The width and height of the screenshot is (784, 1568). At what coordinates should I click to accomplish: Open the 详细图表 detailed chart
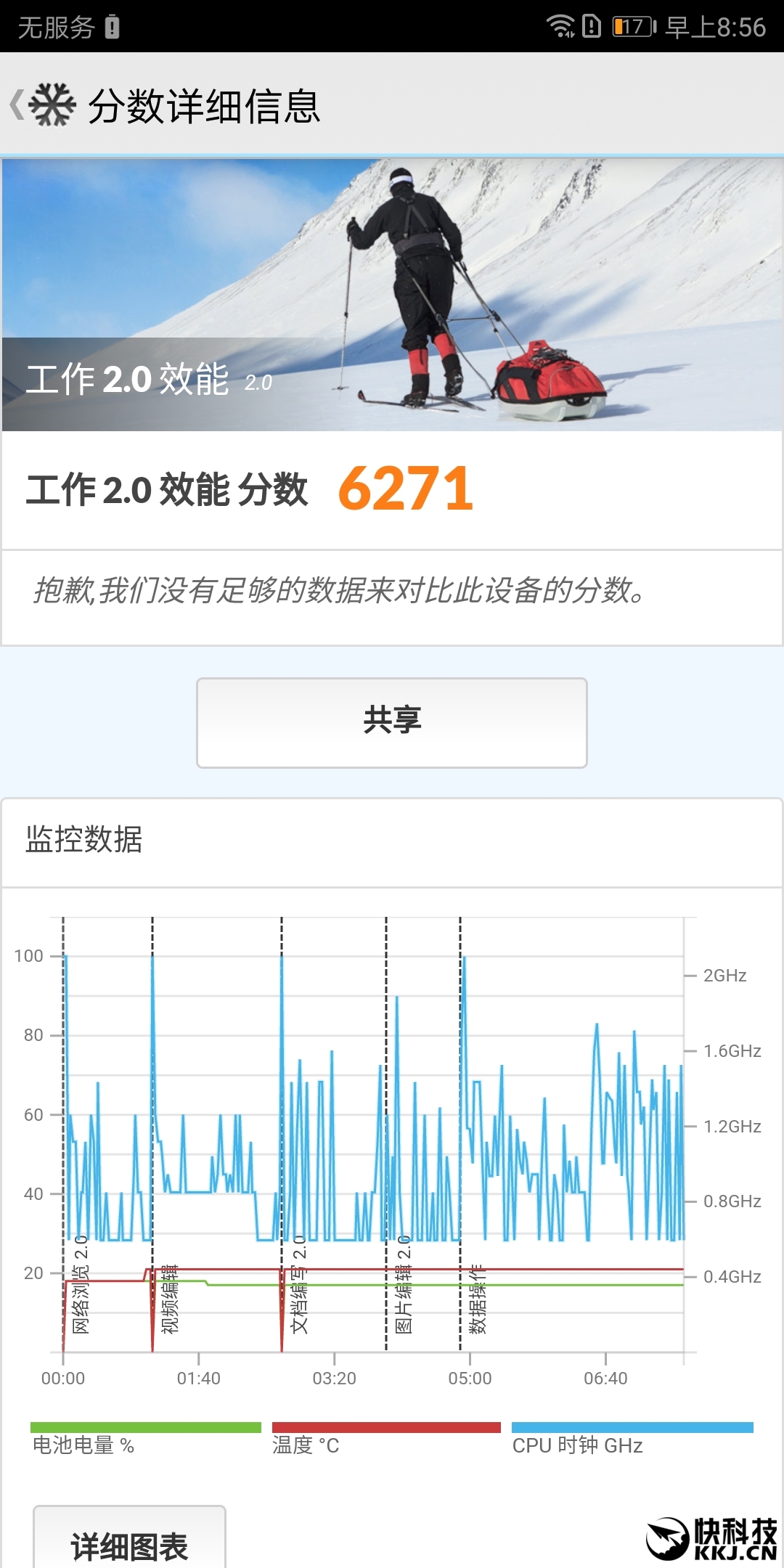click(129, 1539)
